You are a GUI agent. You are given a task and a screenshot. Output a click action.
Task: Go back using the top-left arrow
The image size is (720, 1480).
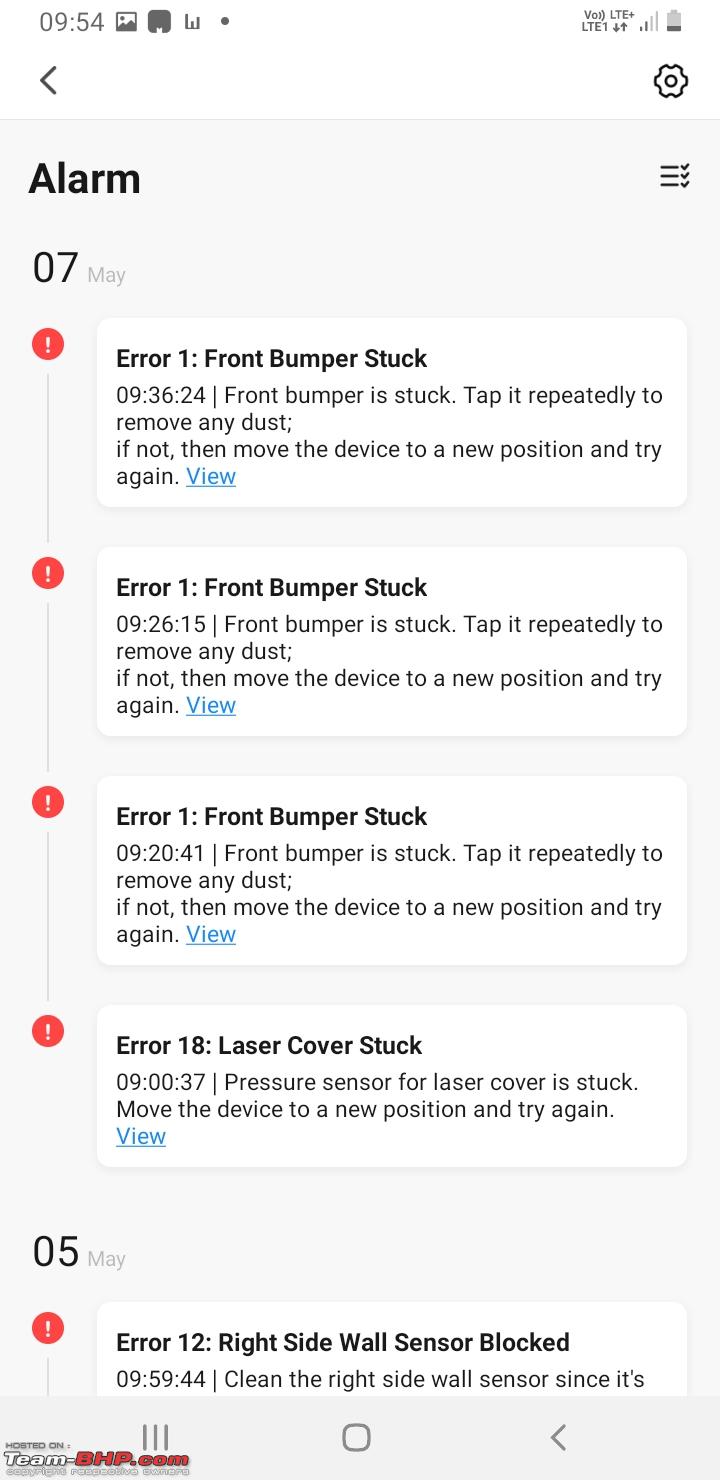coord(48,81)
